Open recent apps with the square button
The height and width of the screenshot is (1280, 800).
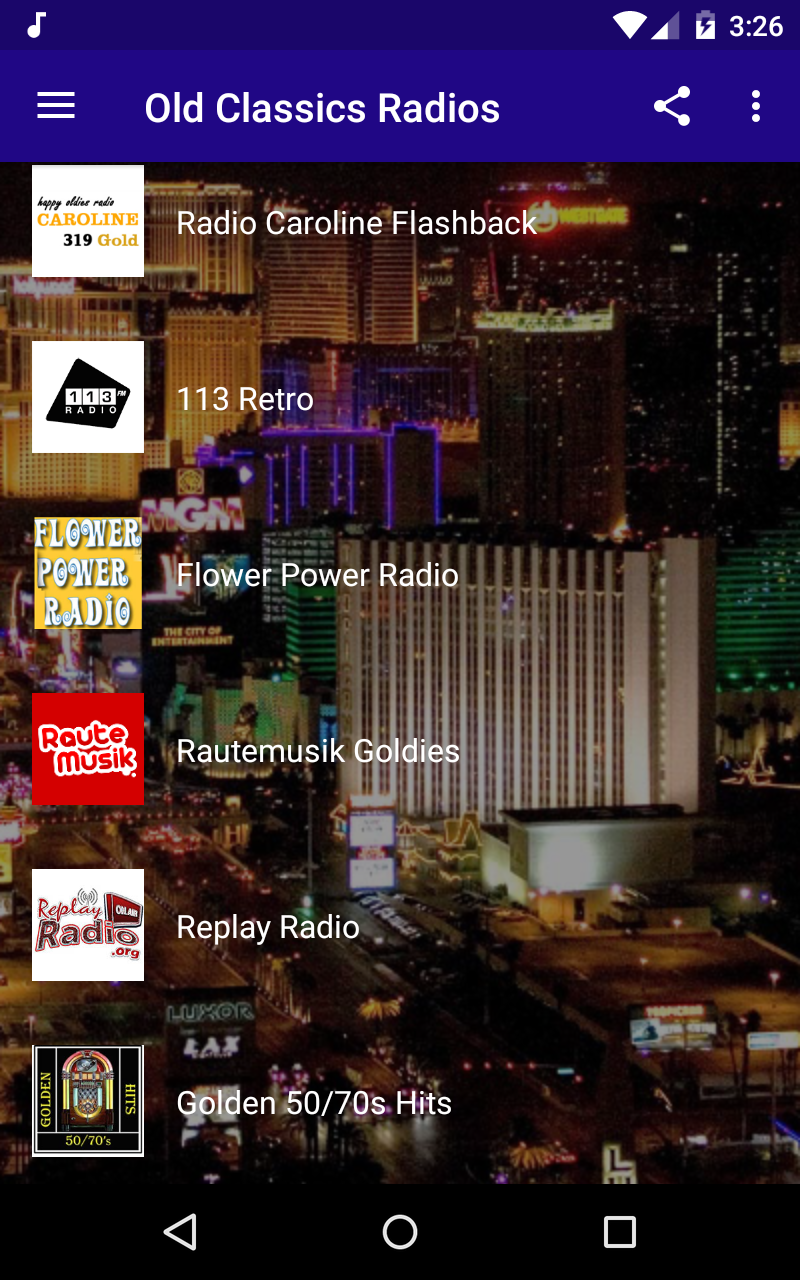[619, 1232]
